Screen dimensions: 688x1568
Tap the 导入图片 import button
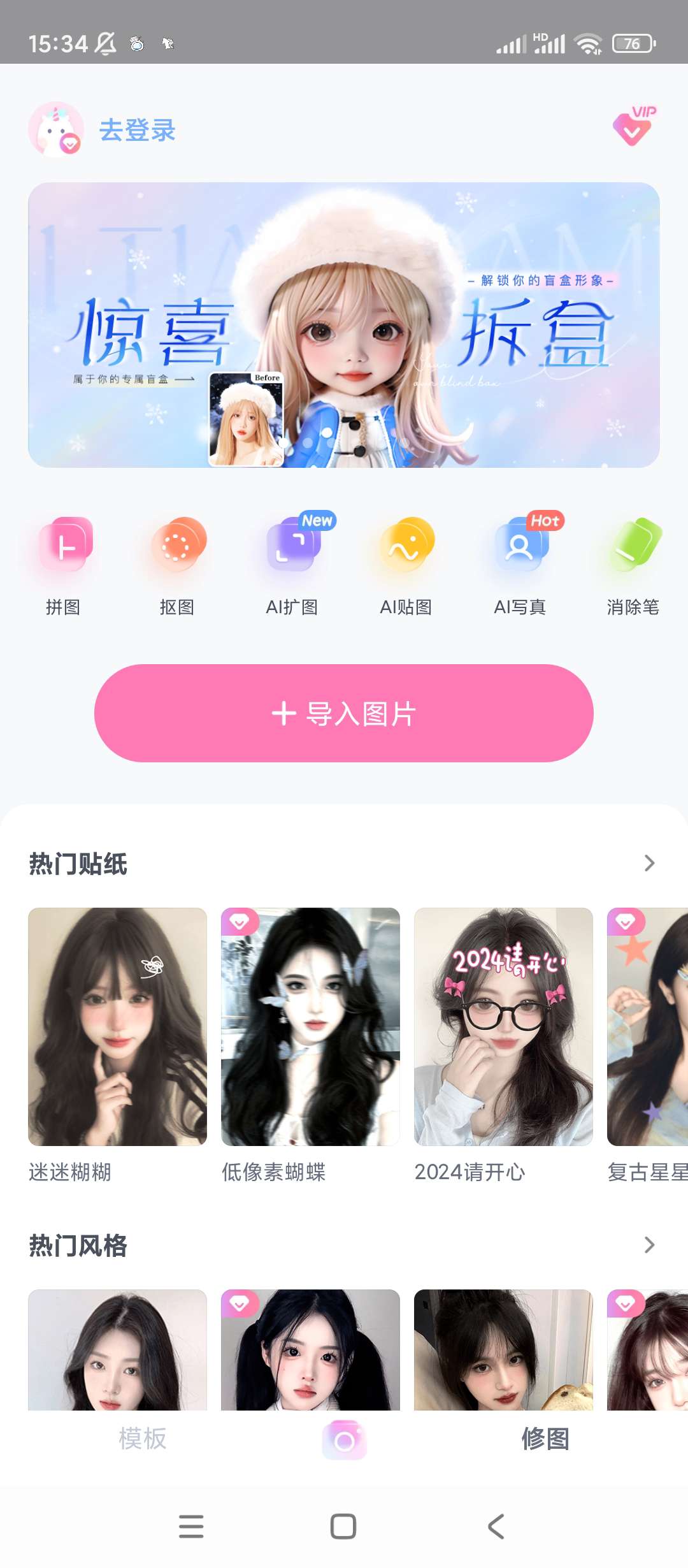[344, 713]
